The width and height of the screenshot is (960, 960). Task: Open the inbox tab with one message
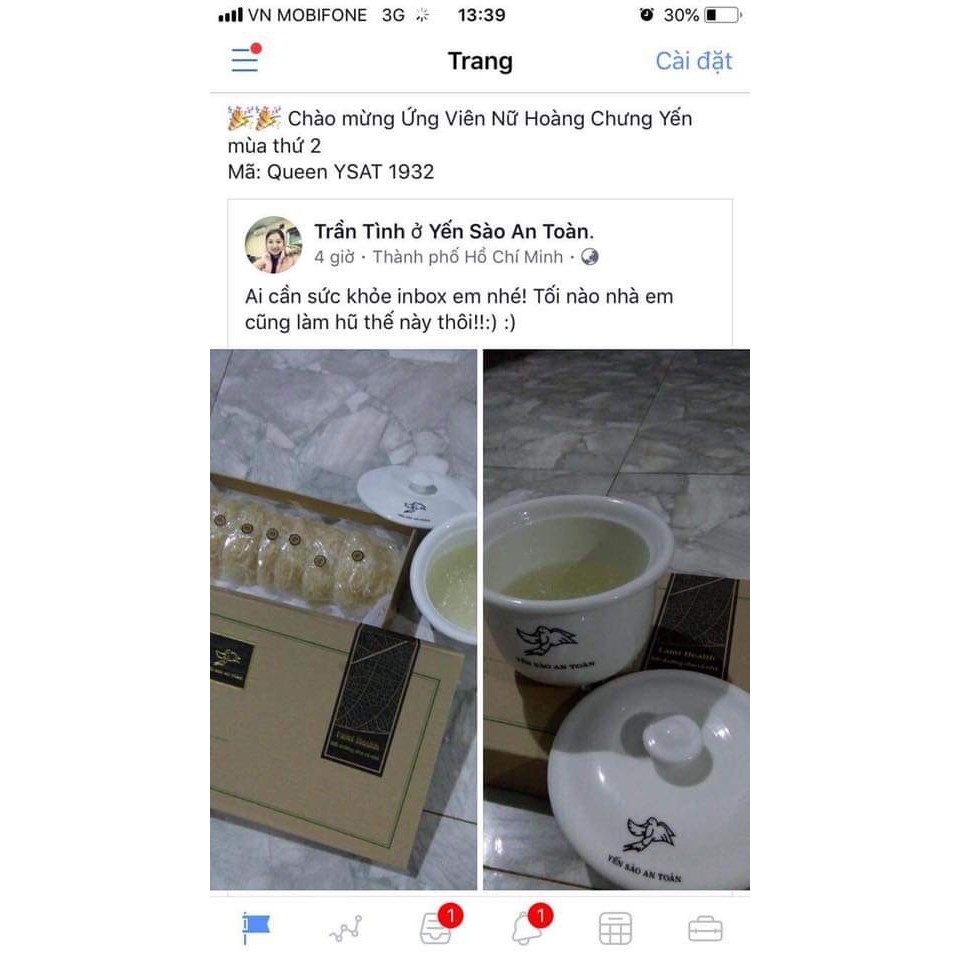point(436,929)
